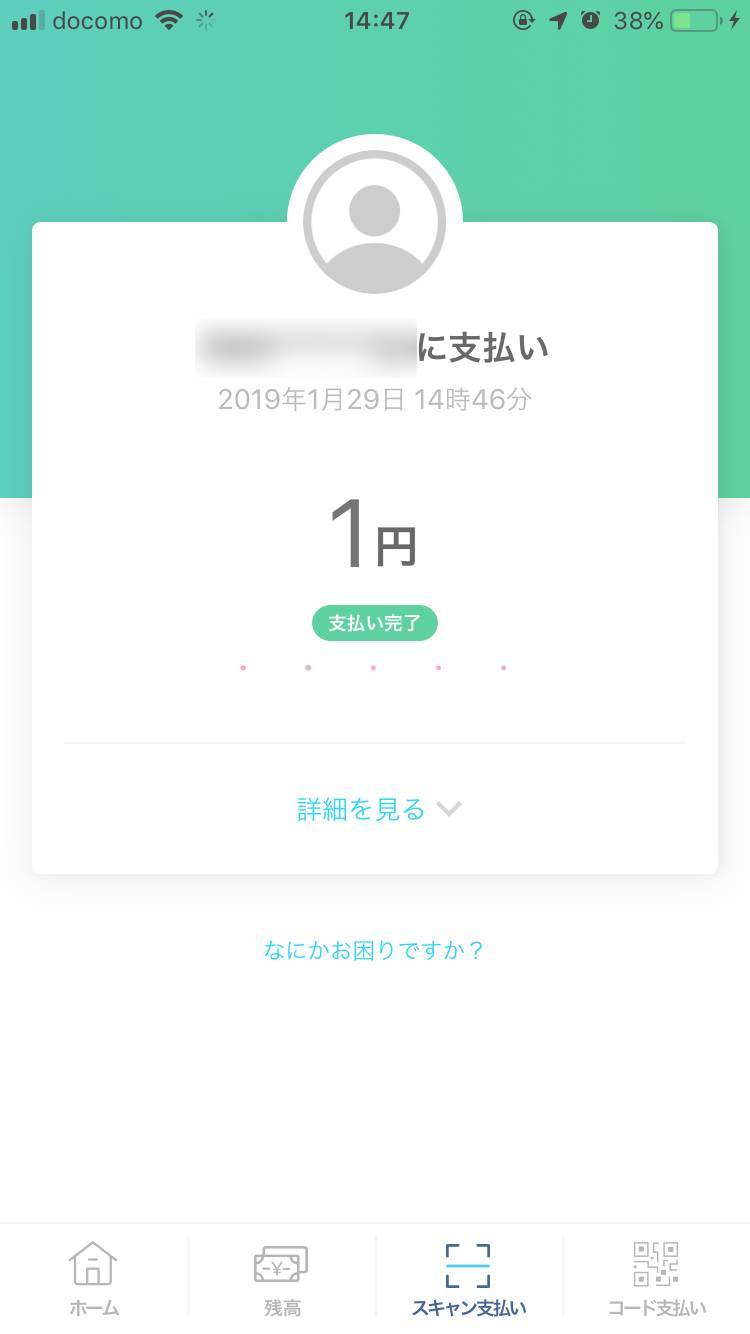The image size is (750, 1334).
Task: Go to the ホーム tab
Action: [94, 1279]
